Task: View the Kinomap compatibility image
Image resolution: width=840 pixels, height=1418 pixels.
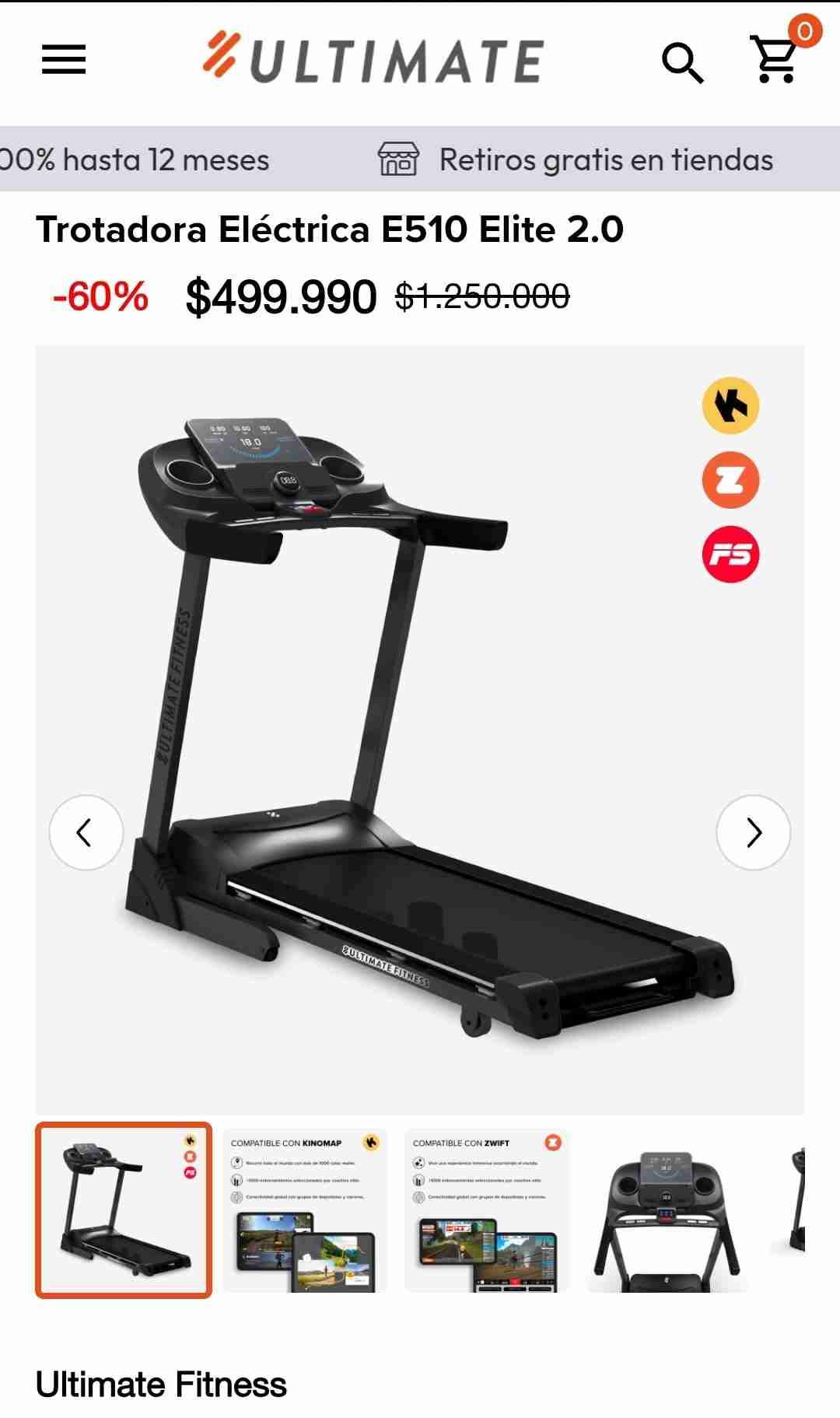Action: pos(305,1210)
